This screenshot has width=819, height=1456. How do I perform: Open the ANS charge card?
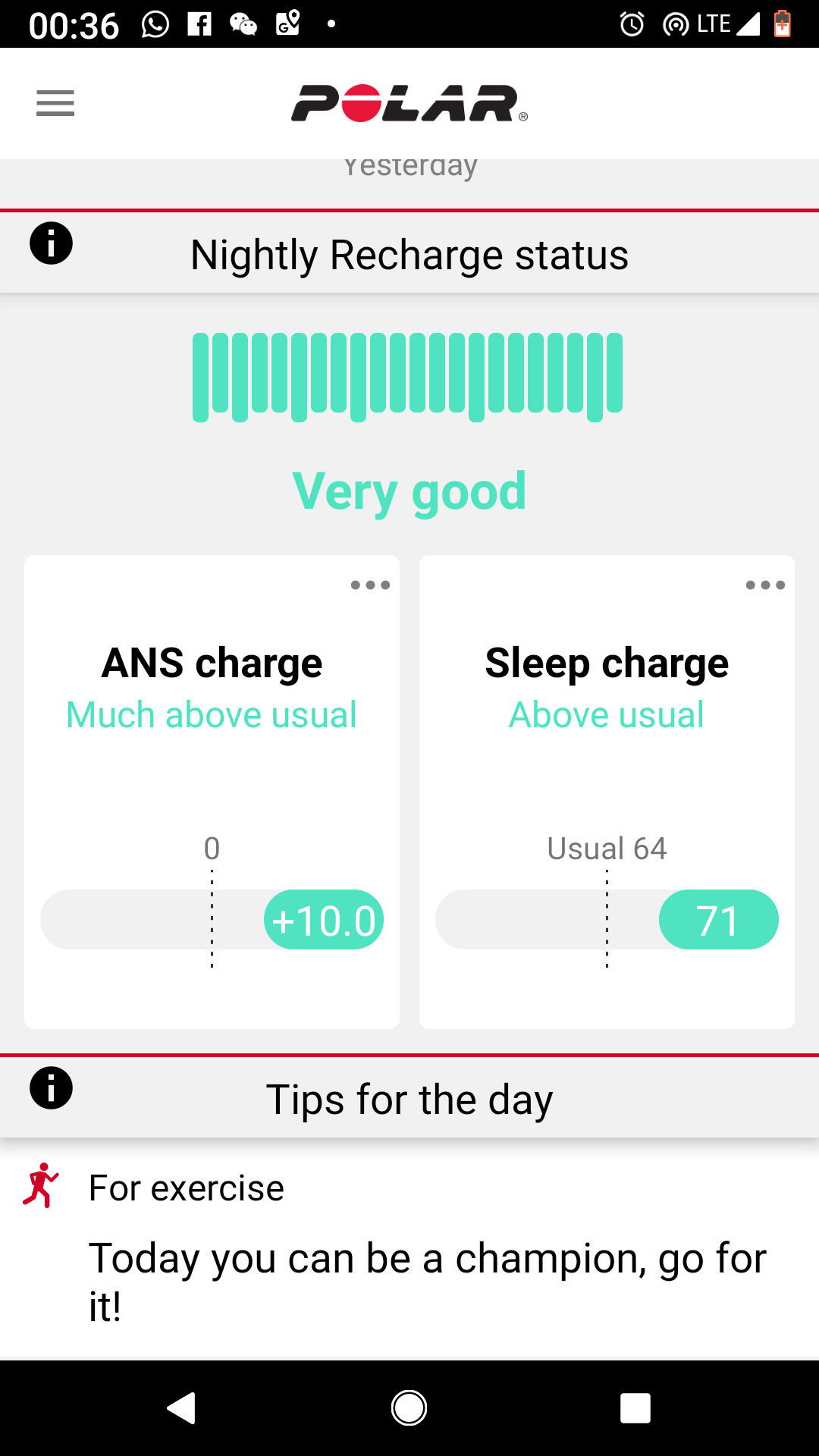212,792
